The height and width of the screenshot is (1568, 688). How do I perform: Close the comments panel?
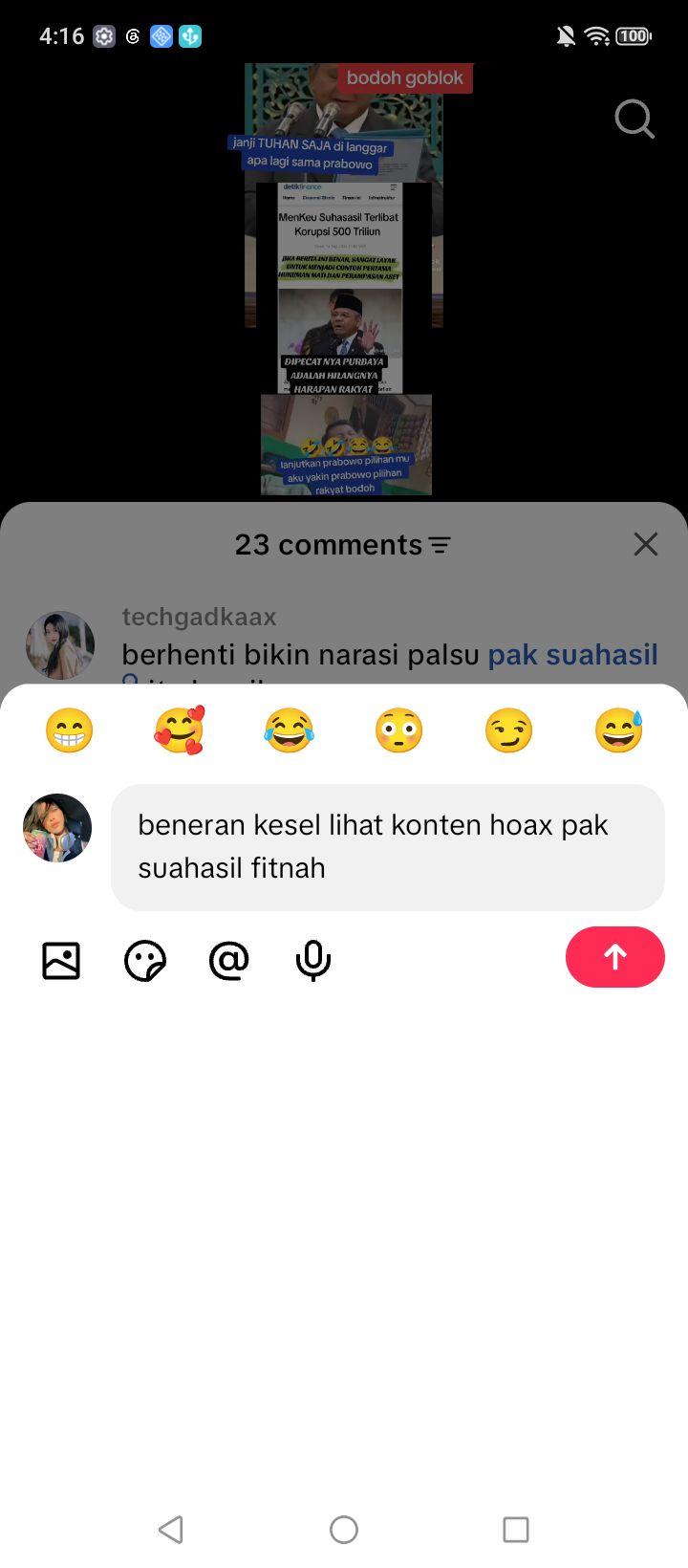tap(646, 544)
